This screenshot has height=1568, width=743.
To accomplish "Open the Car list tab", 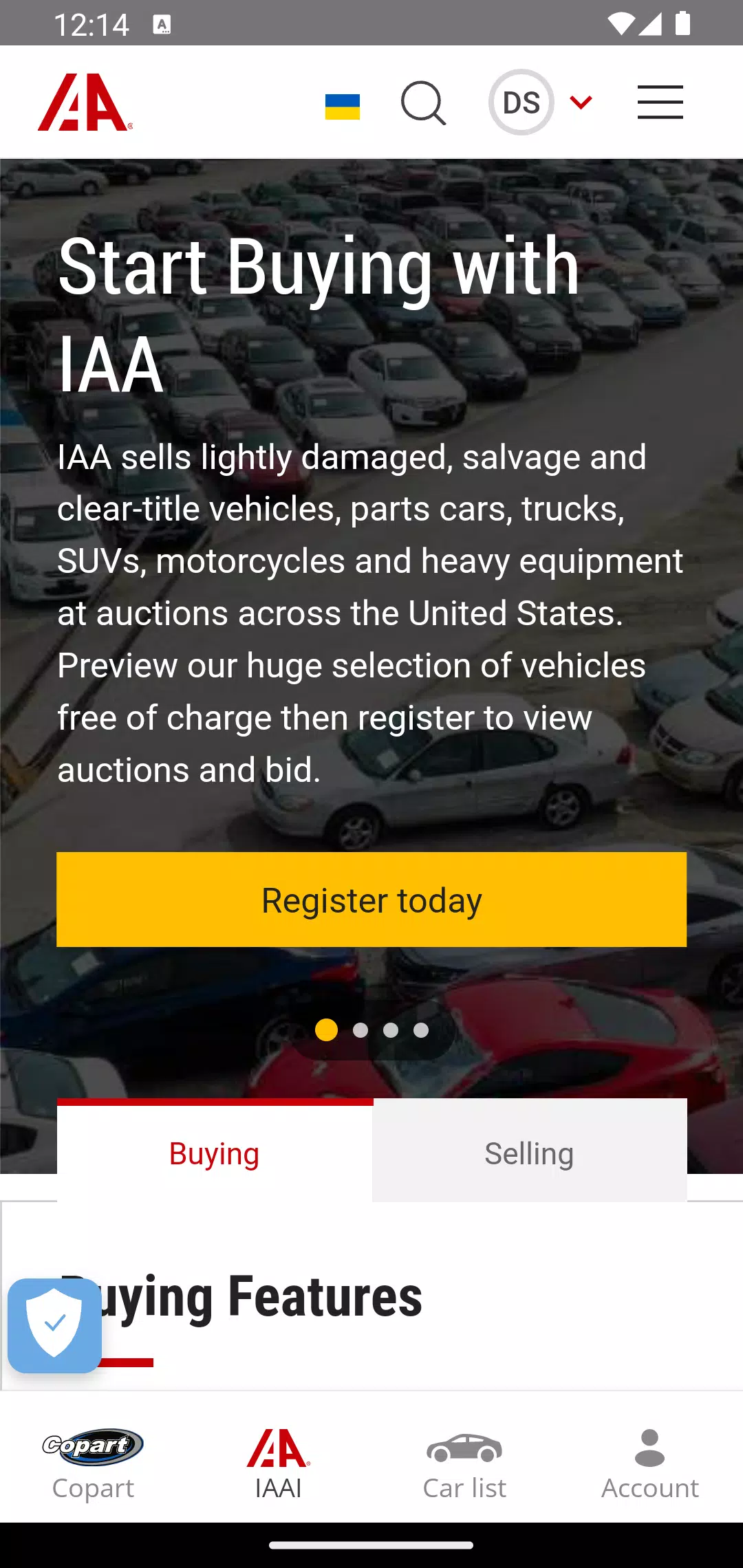I will (x=464, y=1462).
